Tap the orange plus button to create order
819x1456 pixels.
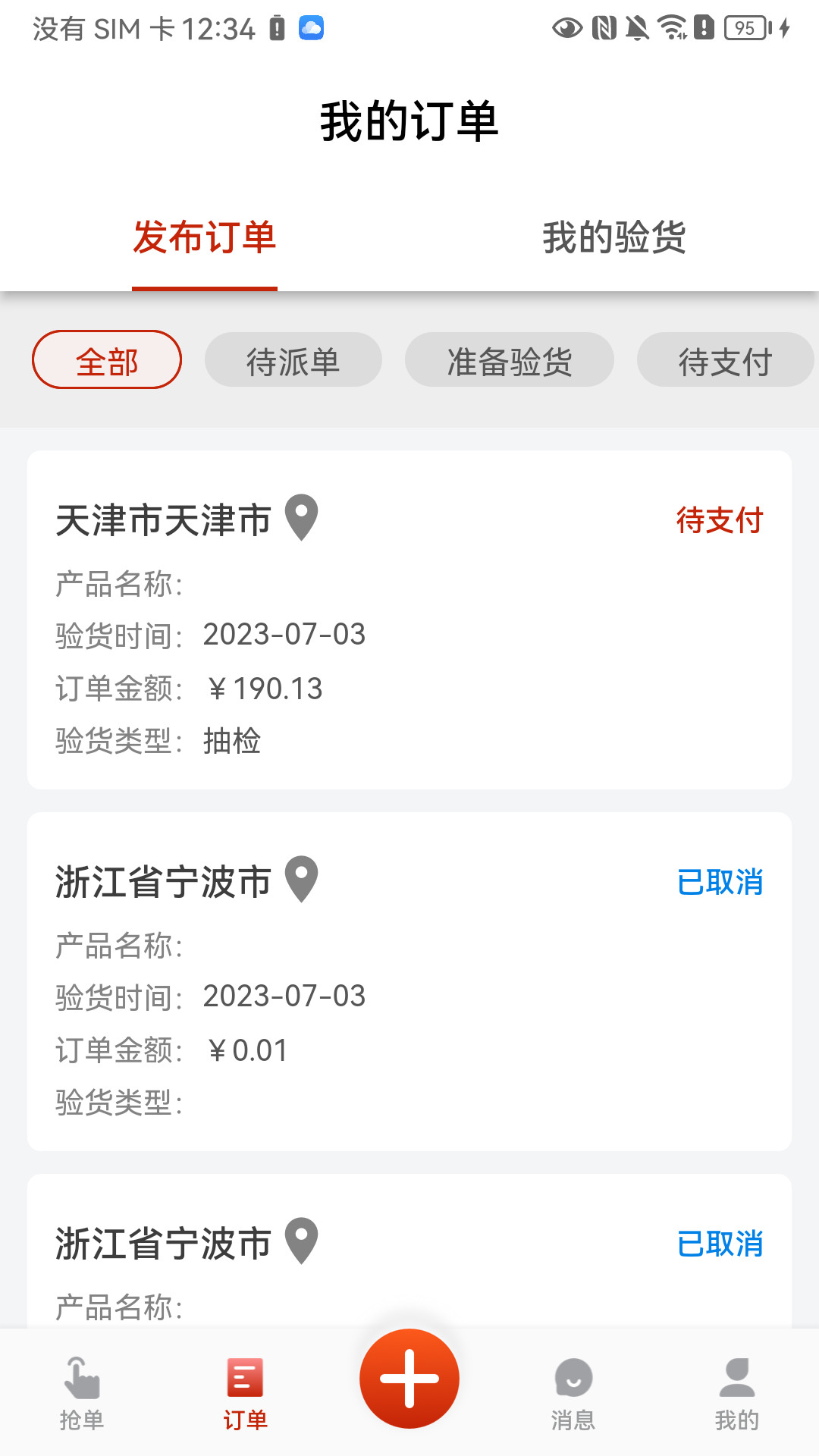coord(409,1380)
